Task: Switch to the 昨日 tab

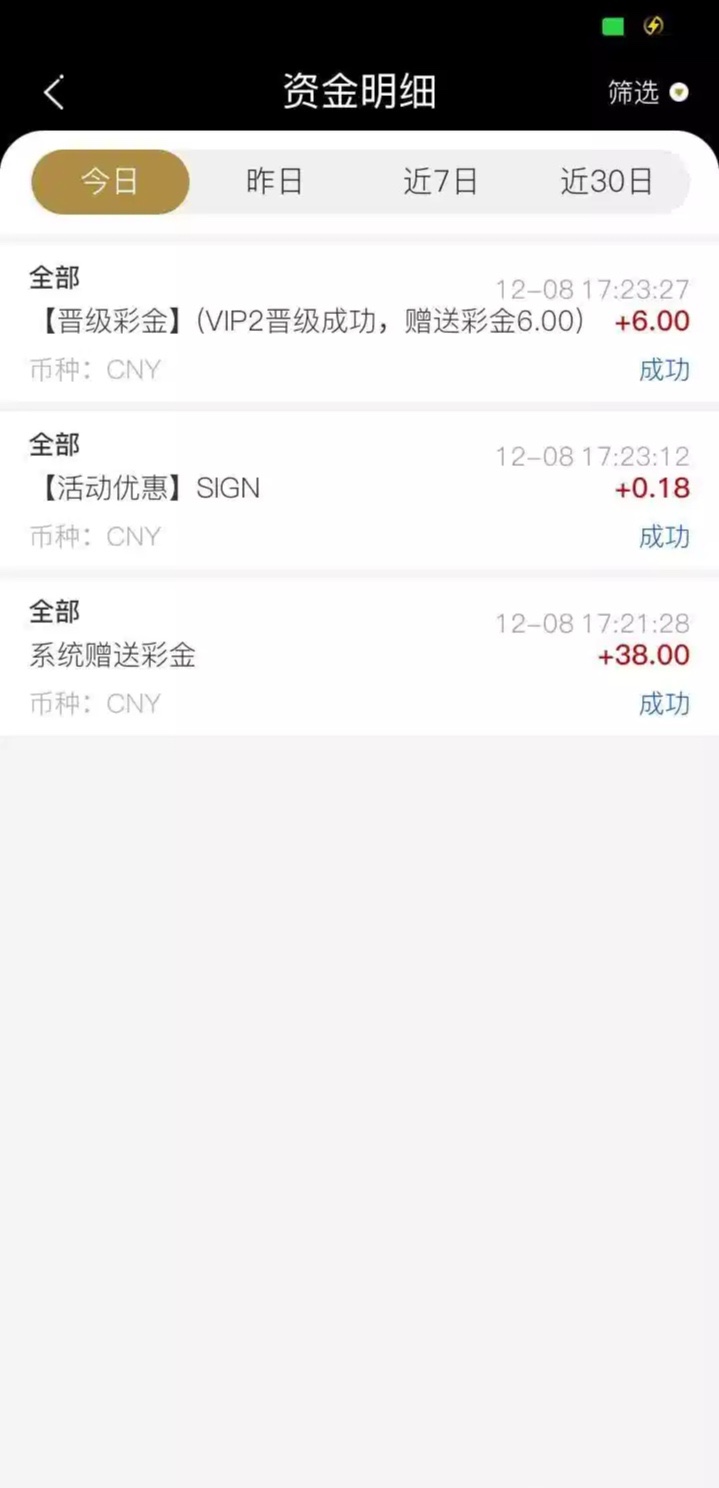Action: tap(274, 182)
